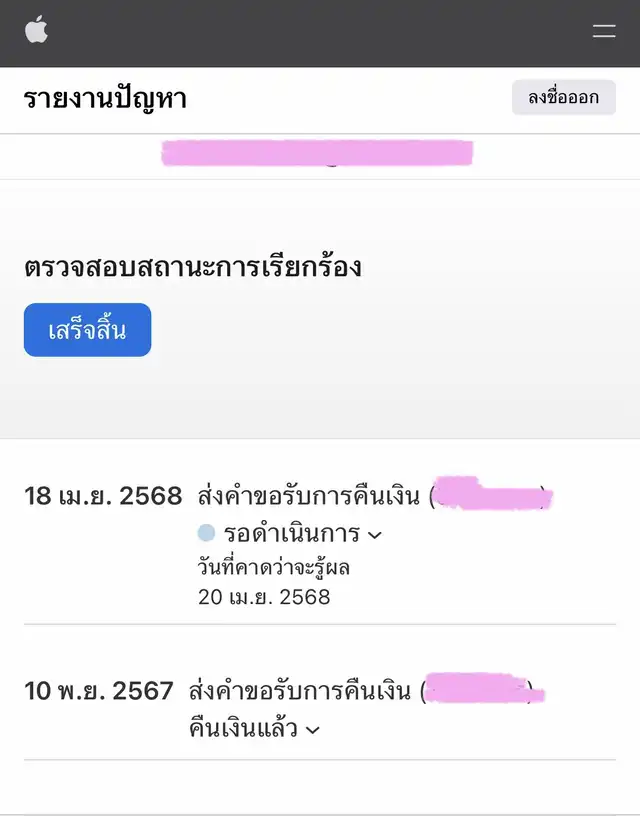Open the Apple hamburger menu
The image size is (640, 816).
604,31
